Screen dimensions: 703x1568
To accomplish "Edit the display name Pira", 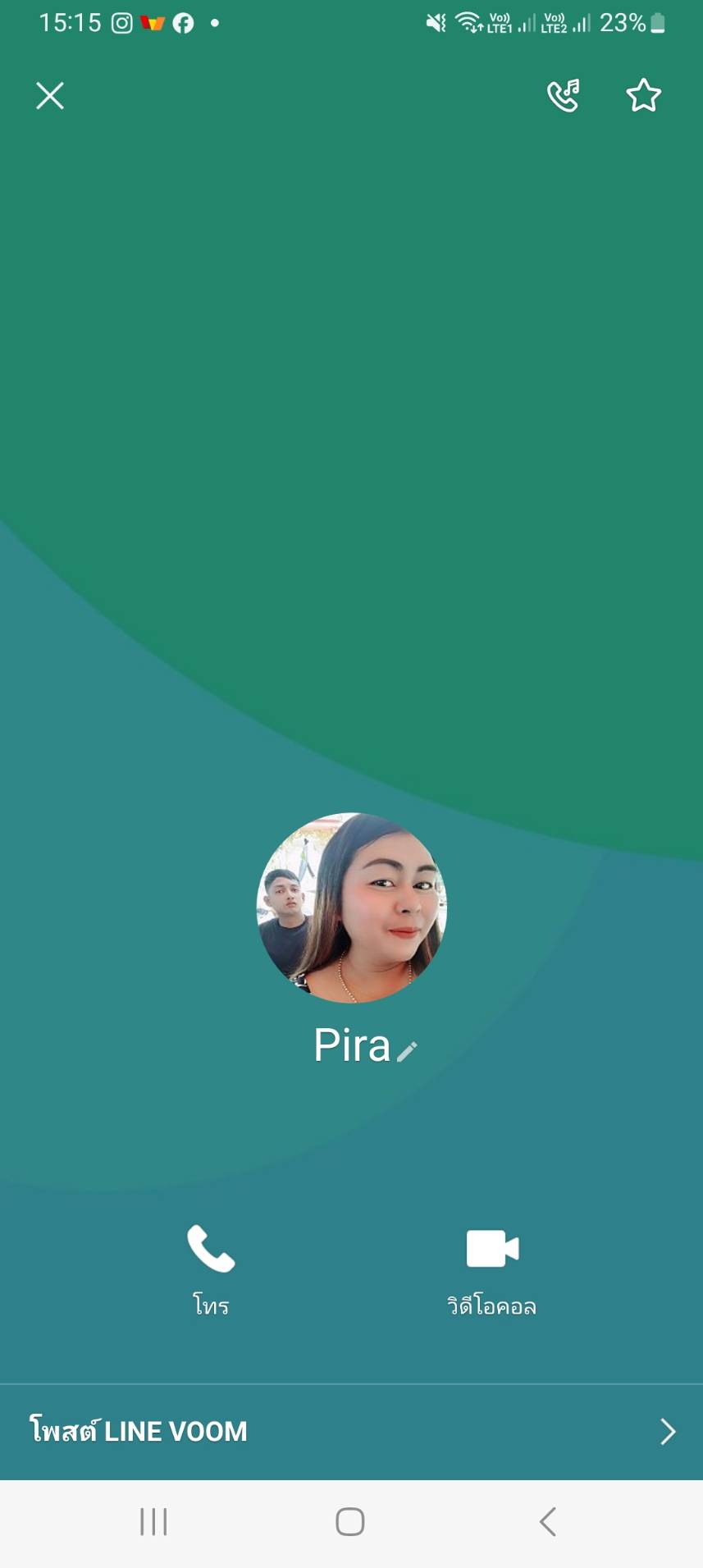I will click(407, 1051).
